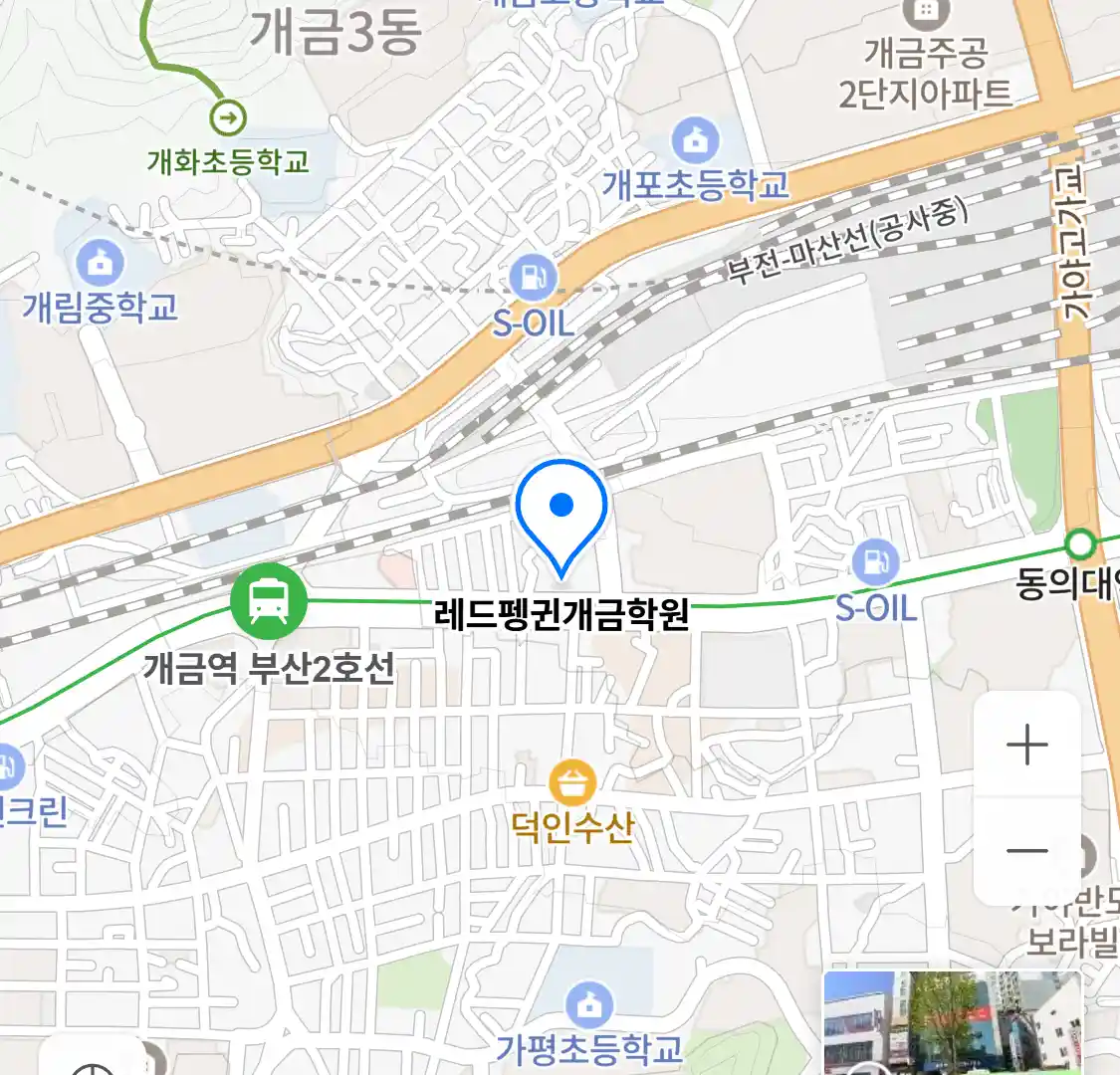Tap the current location button
The image size is (1120, 1075).
click(95, 1065)
